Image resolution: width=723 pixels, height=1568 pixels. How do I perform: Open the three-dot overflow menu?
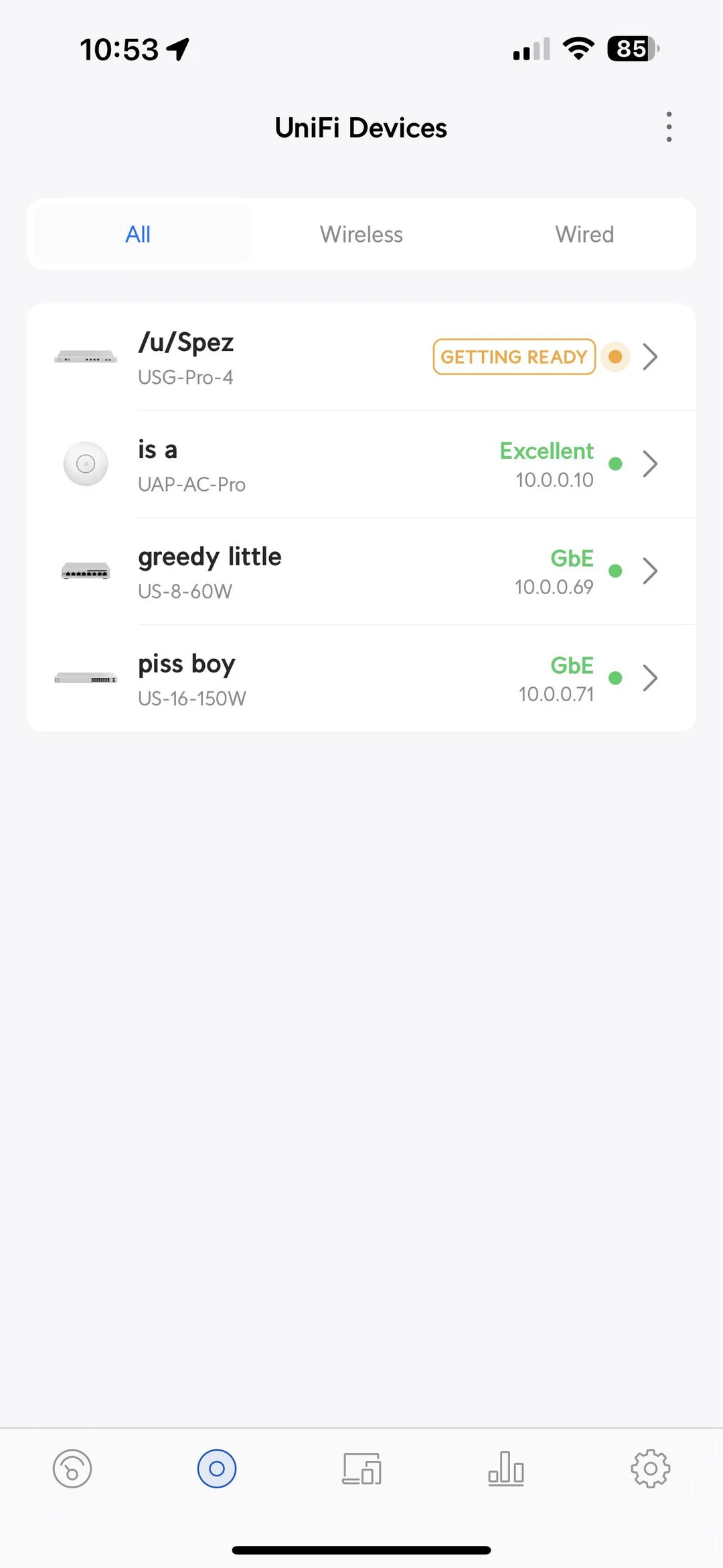(x=669, y=127)
